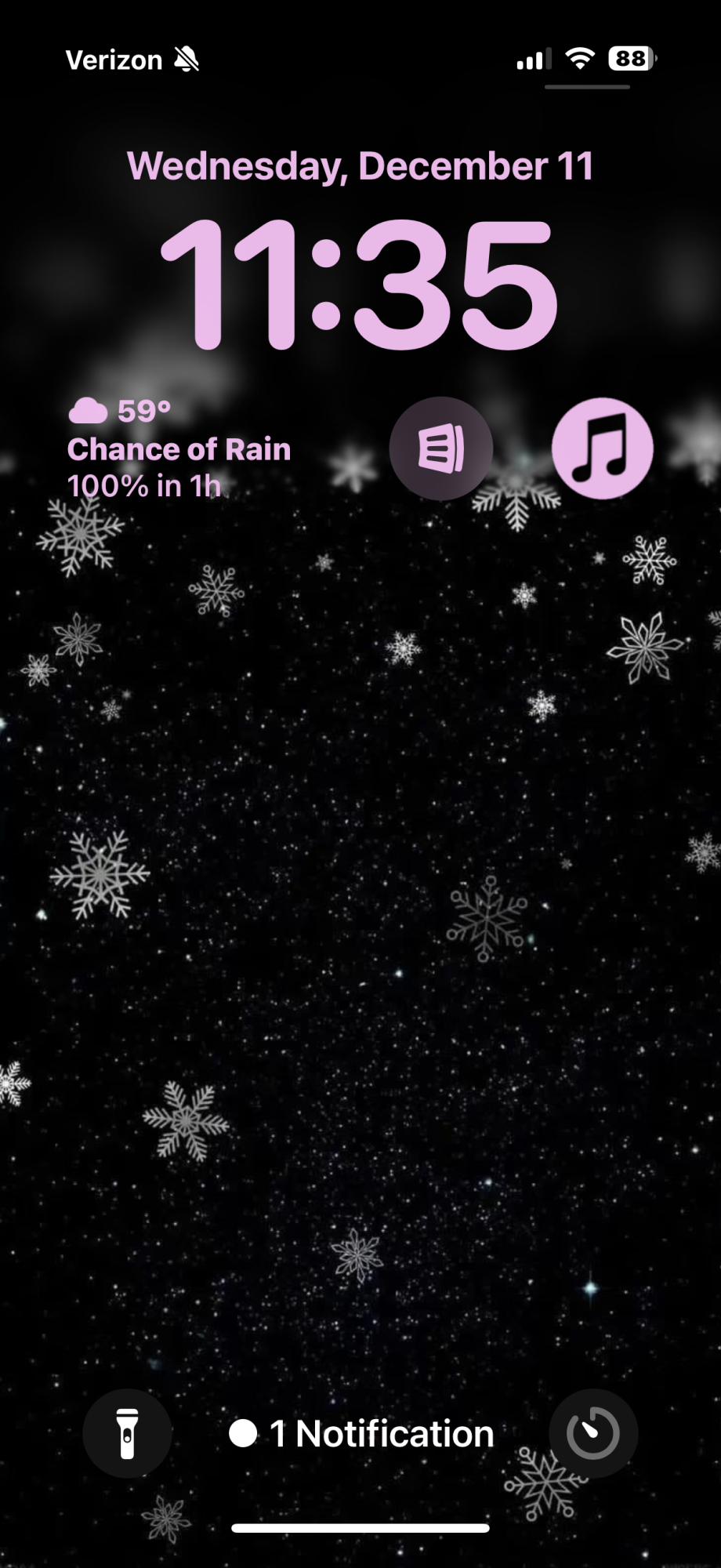Open the music note widget

click(x=602, y=448)
